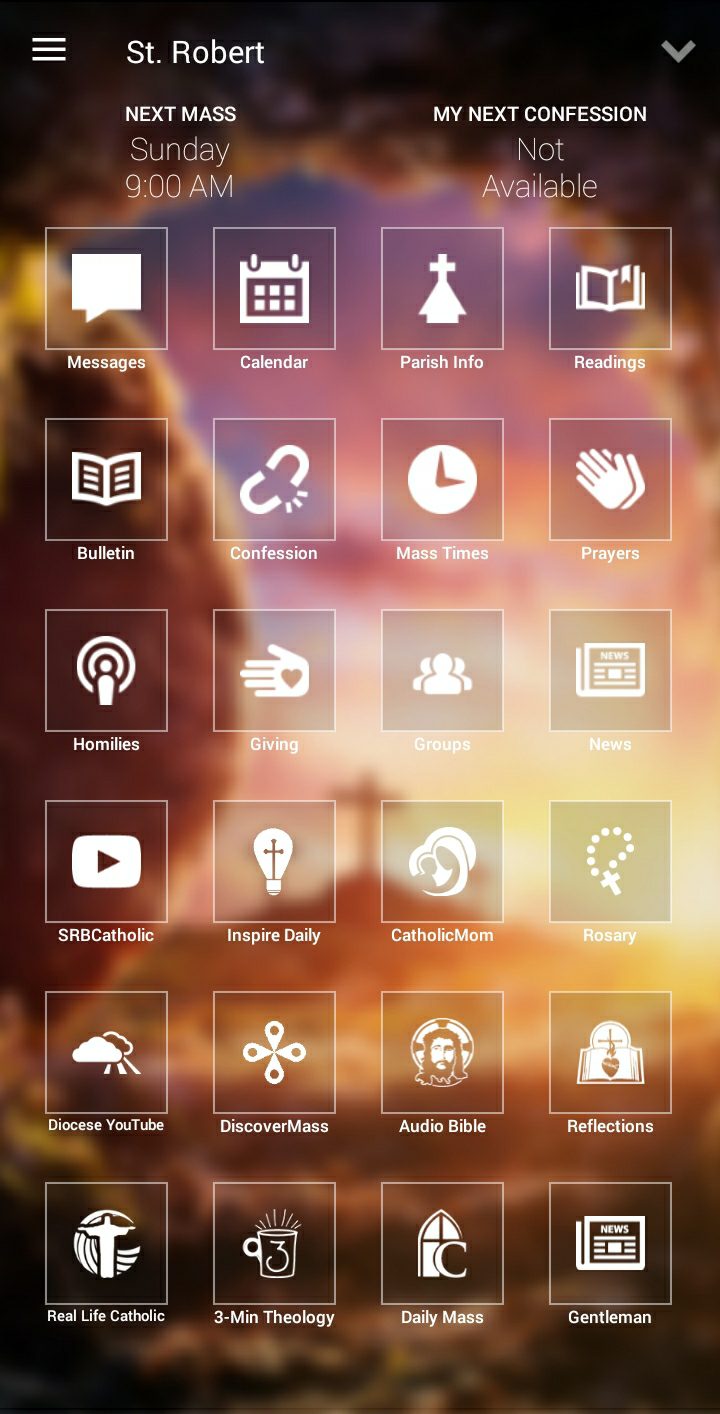
Task: Open 3-Min Theology coffee icon
Action: point(274,1243)
